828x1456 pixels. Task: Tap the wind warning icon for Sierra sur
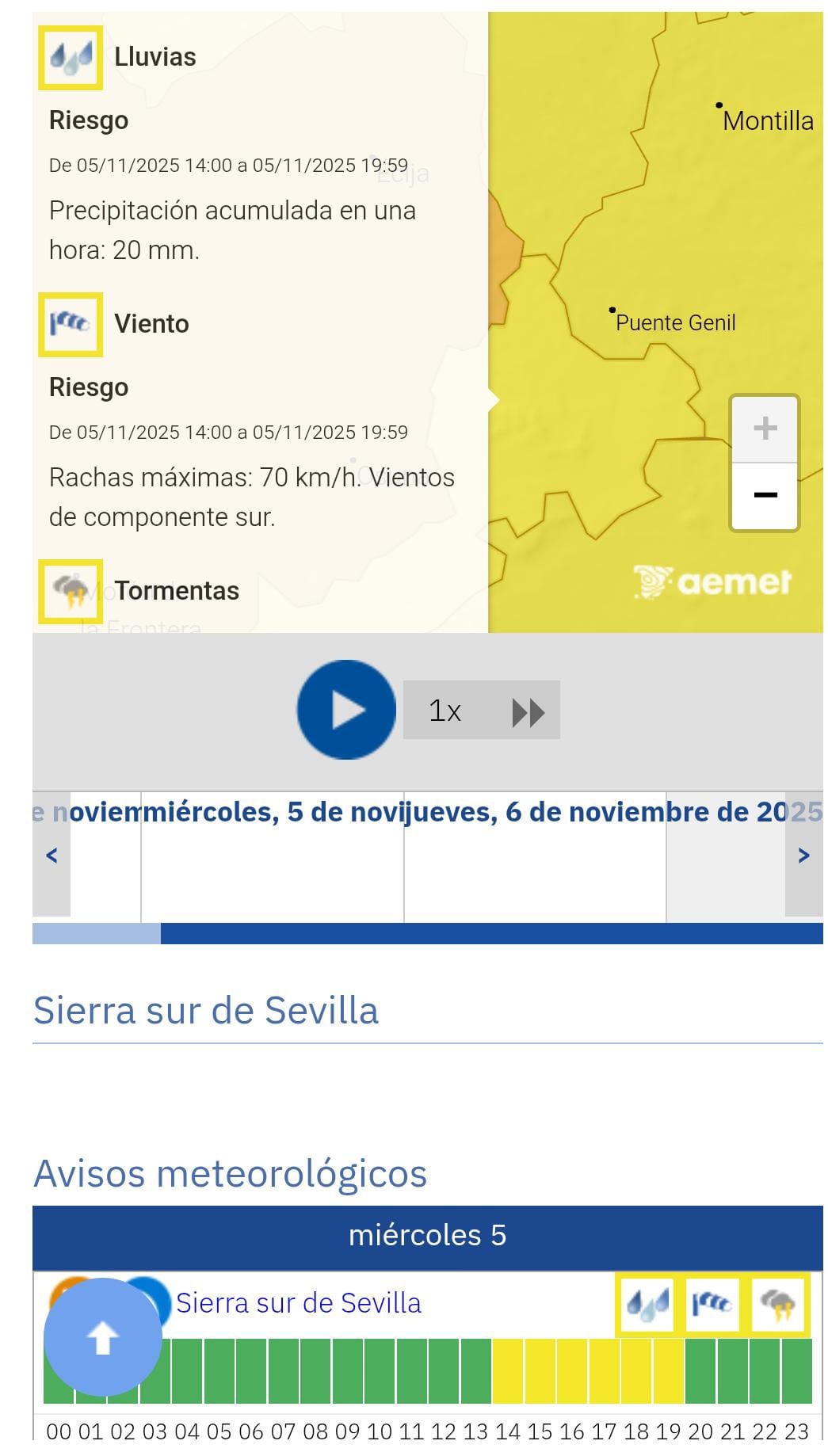tap(712, 1303)
